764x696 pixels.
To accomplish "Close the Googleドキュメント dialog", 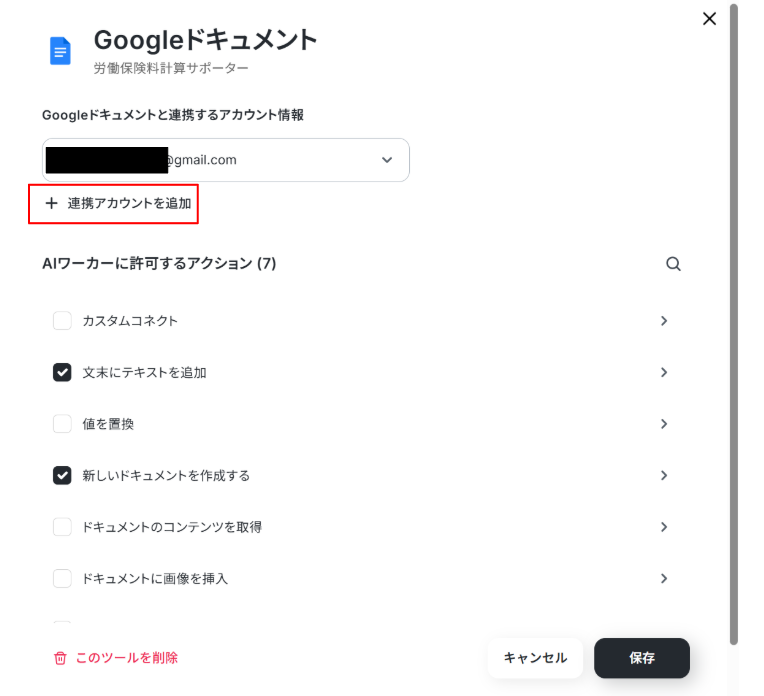I will point(709,19).
